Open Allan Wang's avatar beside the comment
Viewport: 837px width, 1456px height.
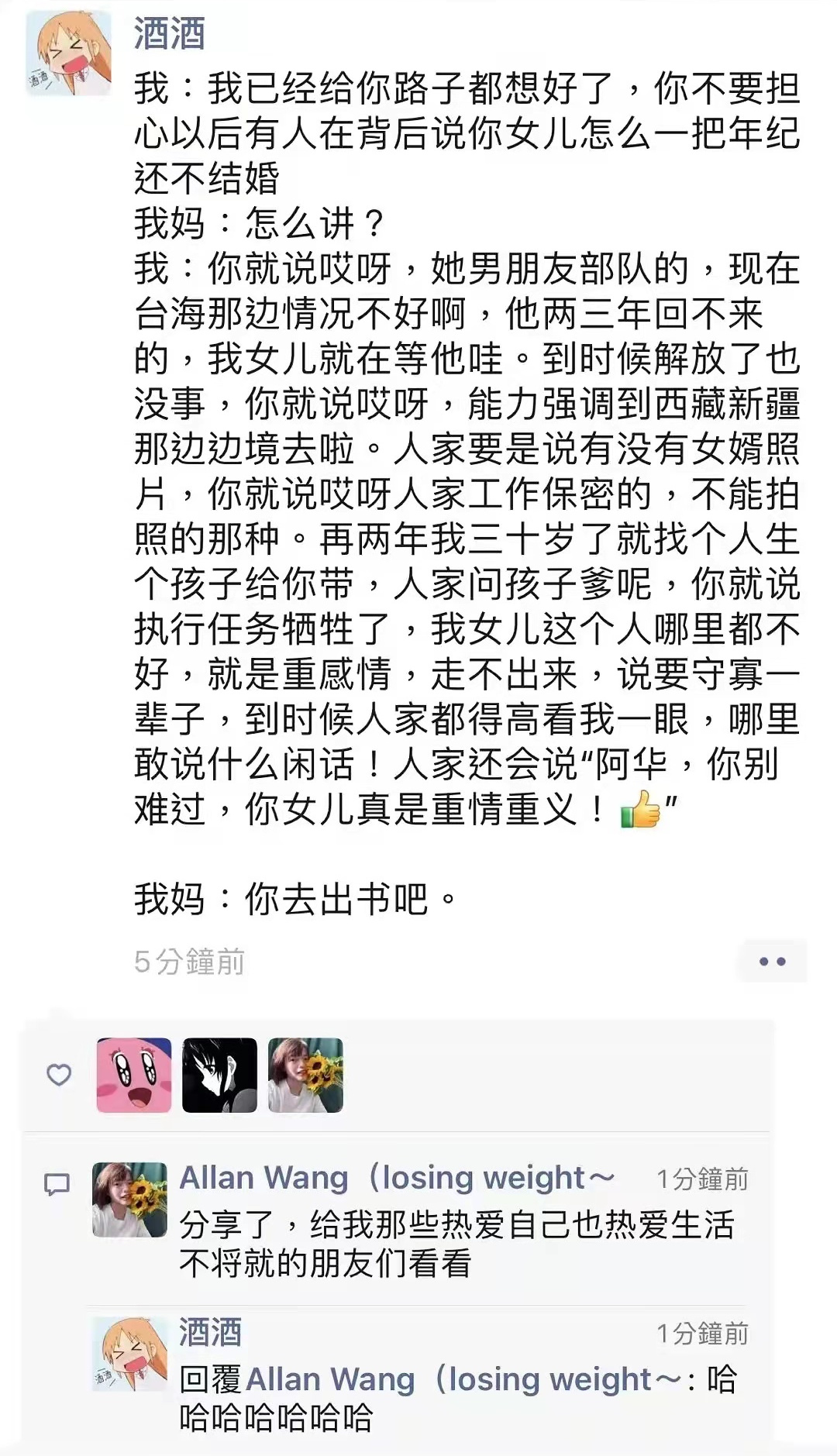click(129, 1200)
